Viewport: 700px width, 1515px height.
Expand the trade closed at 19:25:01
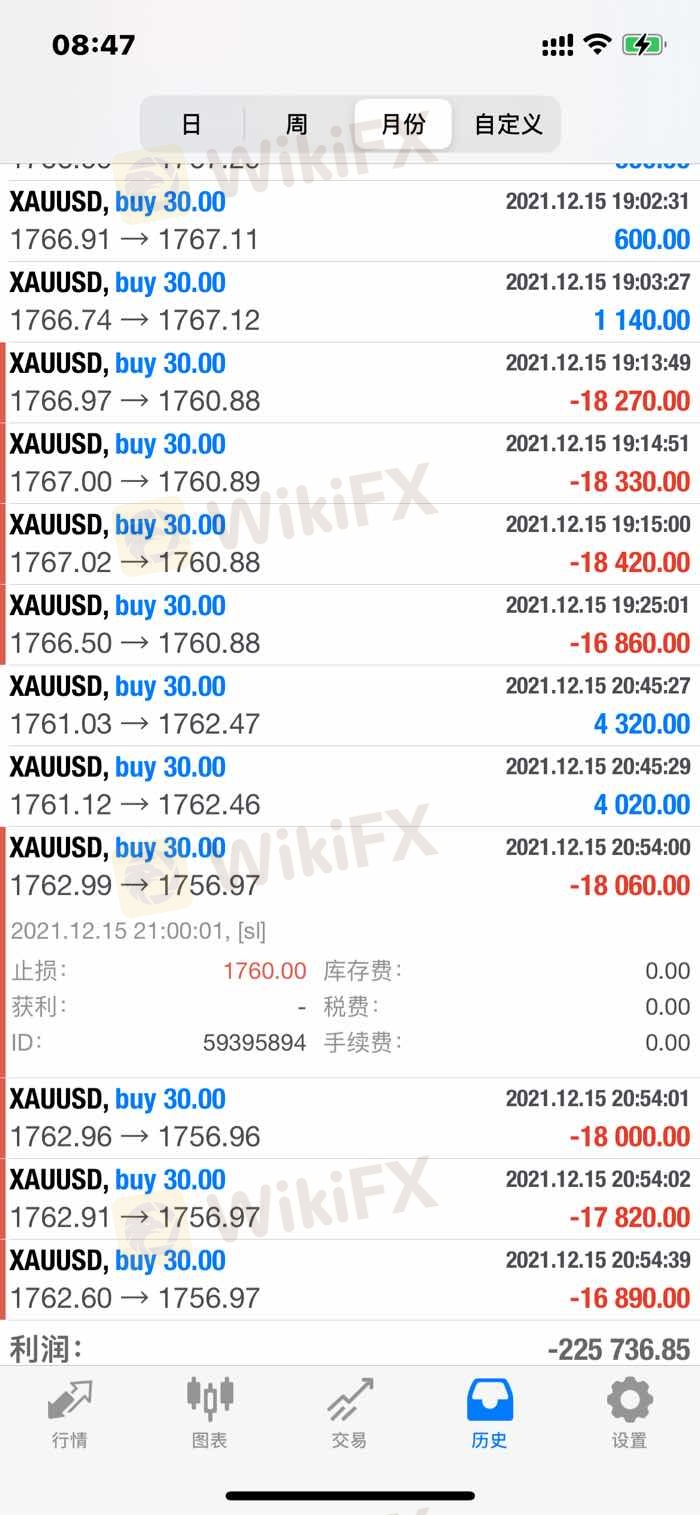pos(350,625)
